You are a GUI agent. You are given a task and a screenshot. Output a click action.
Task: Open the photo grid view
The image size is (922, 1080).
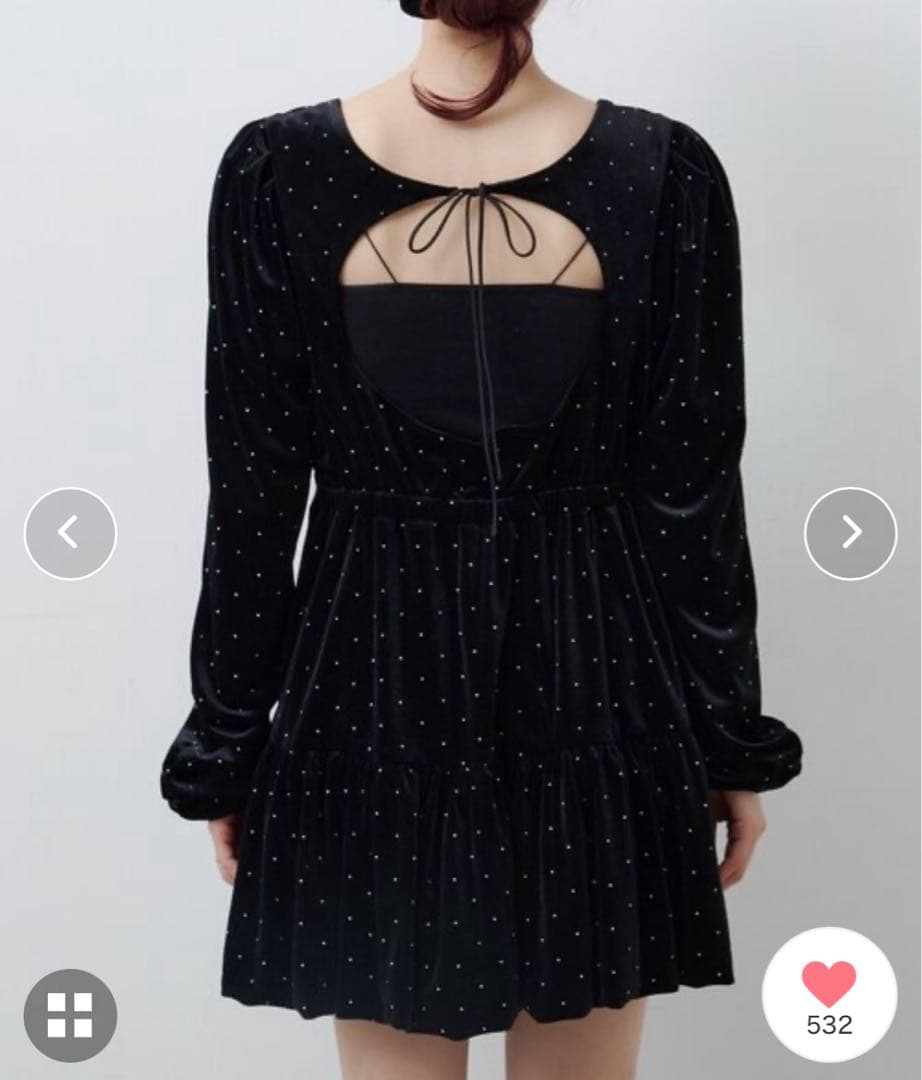70,1015
